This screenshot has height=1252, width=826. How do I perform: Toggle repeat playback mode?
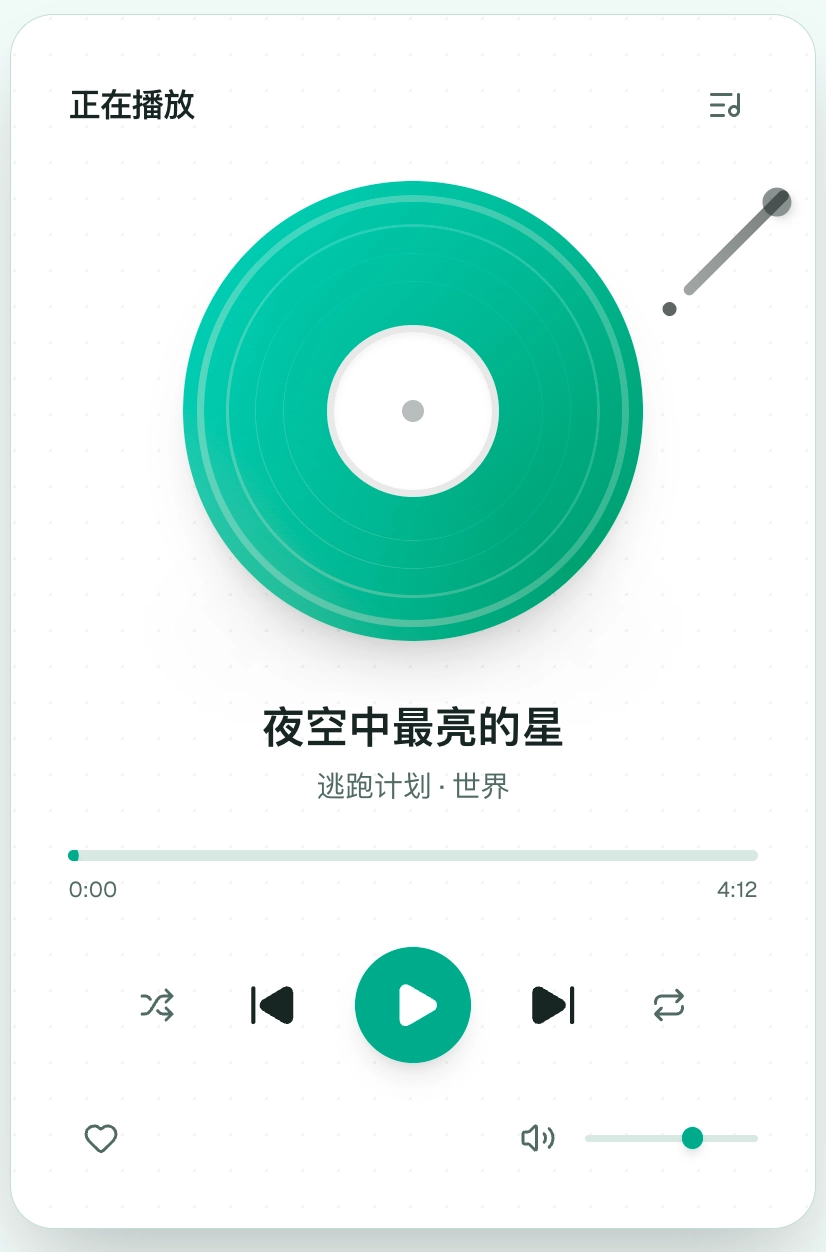(668, 1006)
